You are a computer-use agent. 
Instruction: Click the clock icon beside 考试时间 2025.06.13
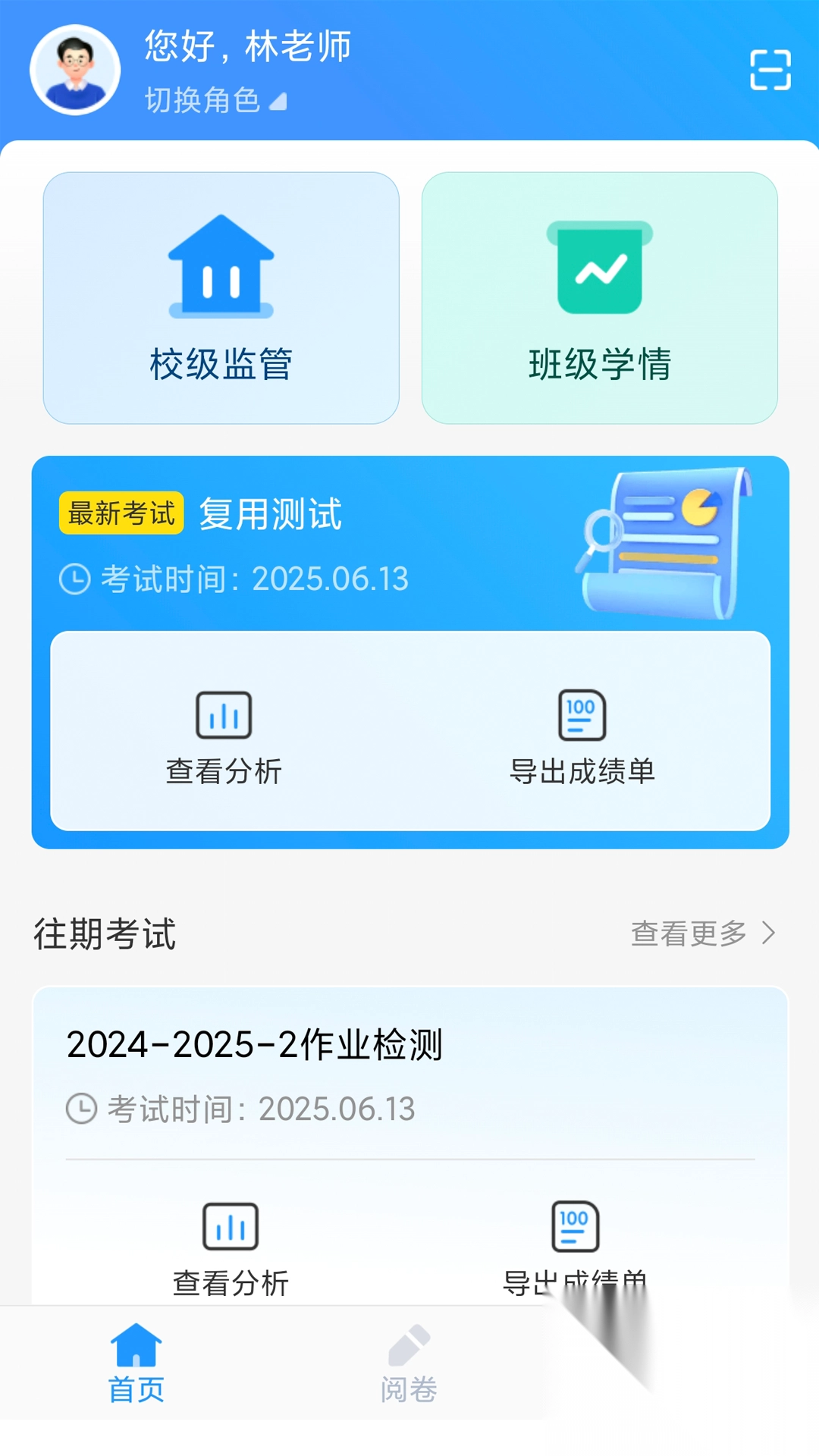pos(74,579)
